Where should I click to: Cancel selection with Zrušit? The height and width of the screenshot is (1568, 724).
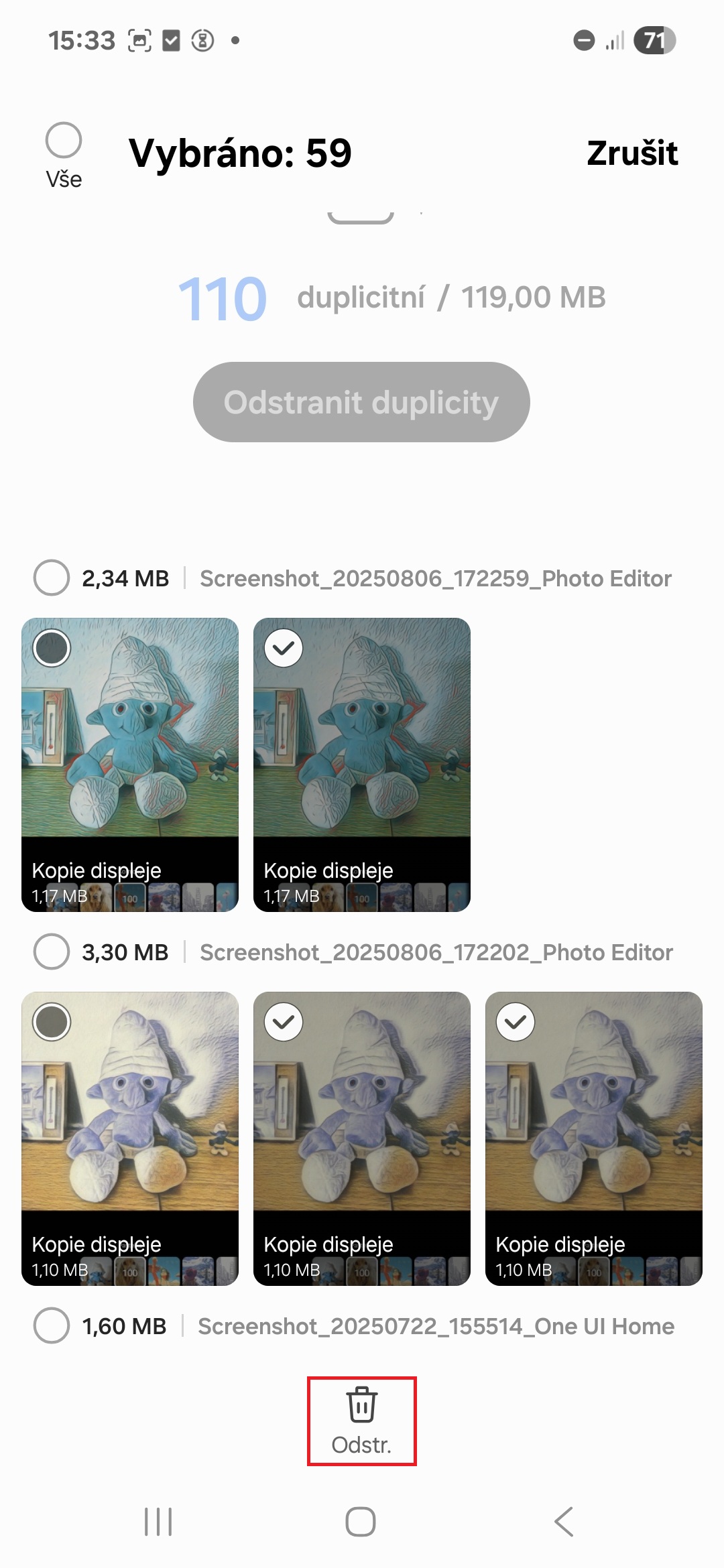pos(632,153)
